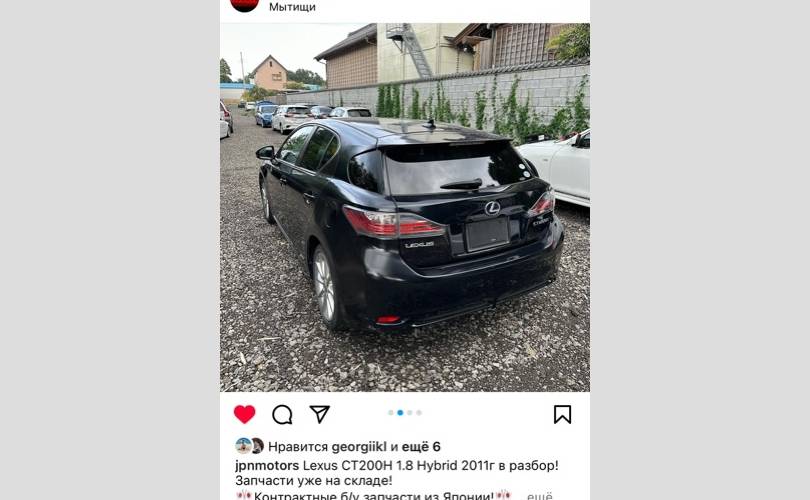Viewport: 810px width, 500px height.
Task: Open comments via the speech bubble icon
Action: point(282,414)
